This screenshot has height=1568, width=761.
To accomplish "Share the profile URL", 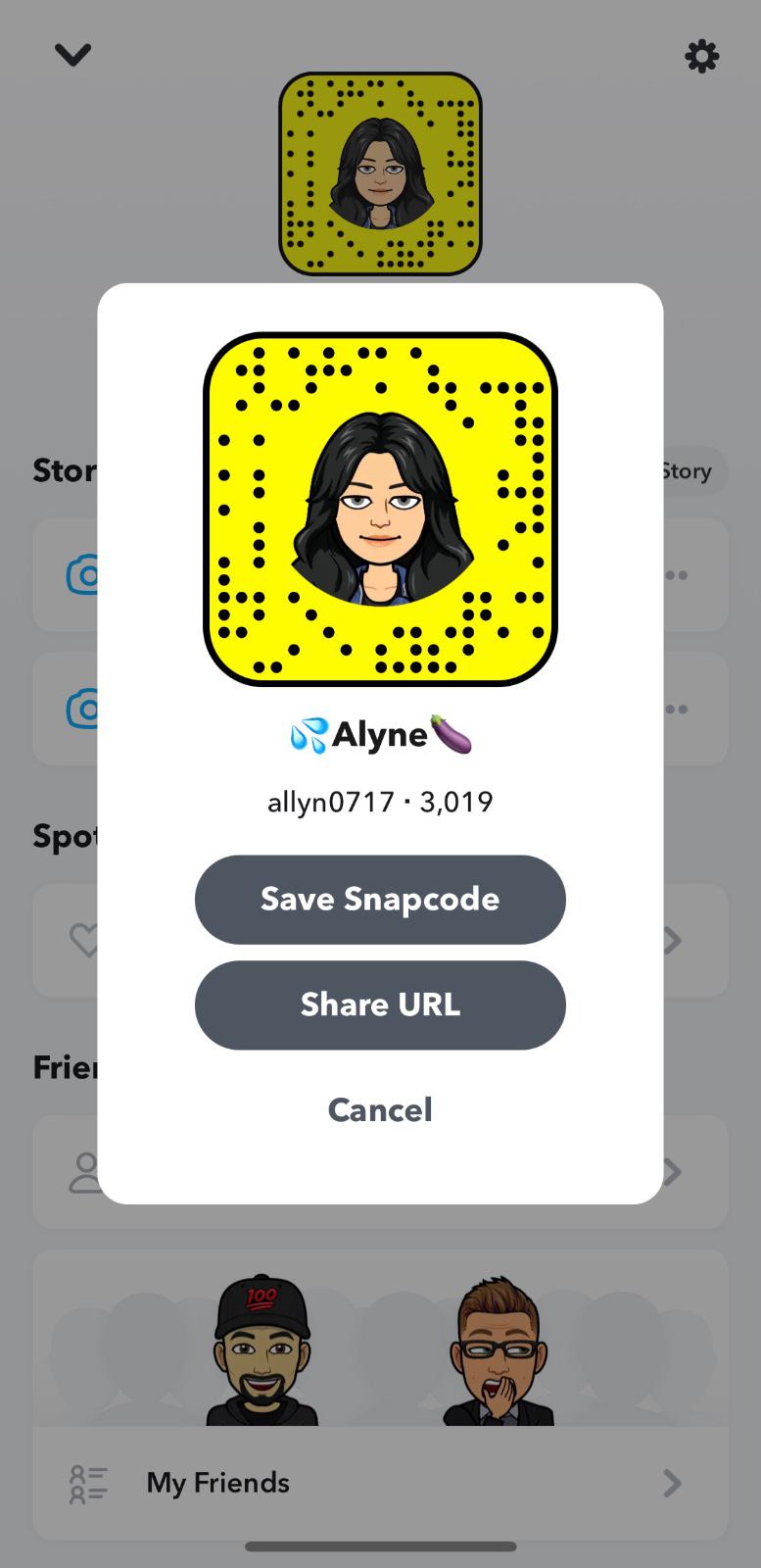I will (x=380, y=1004).
